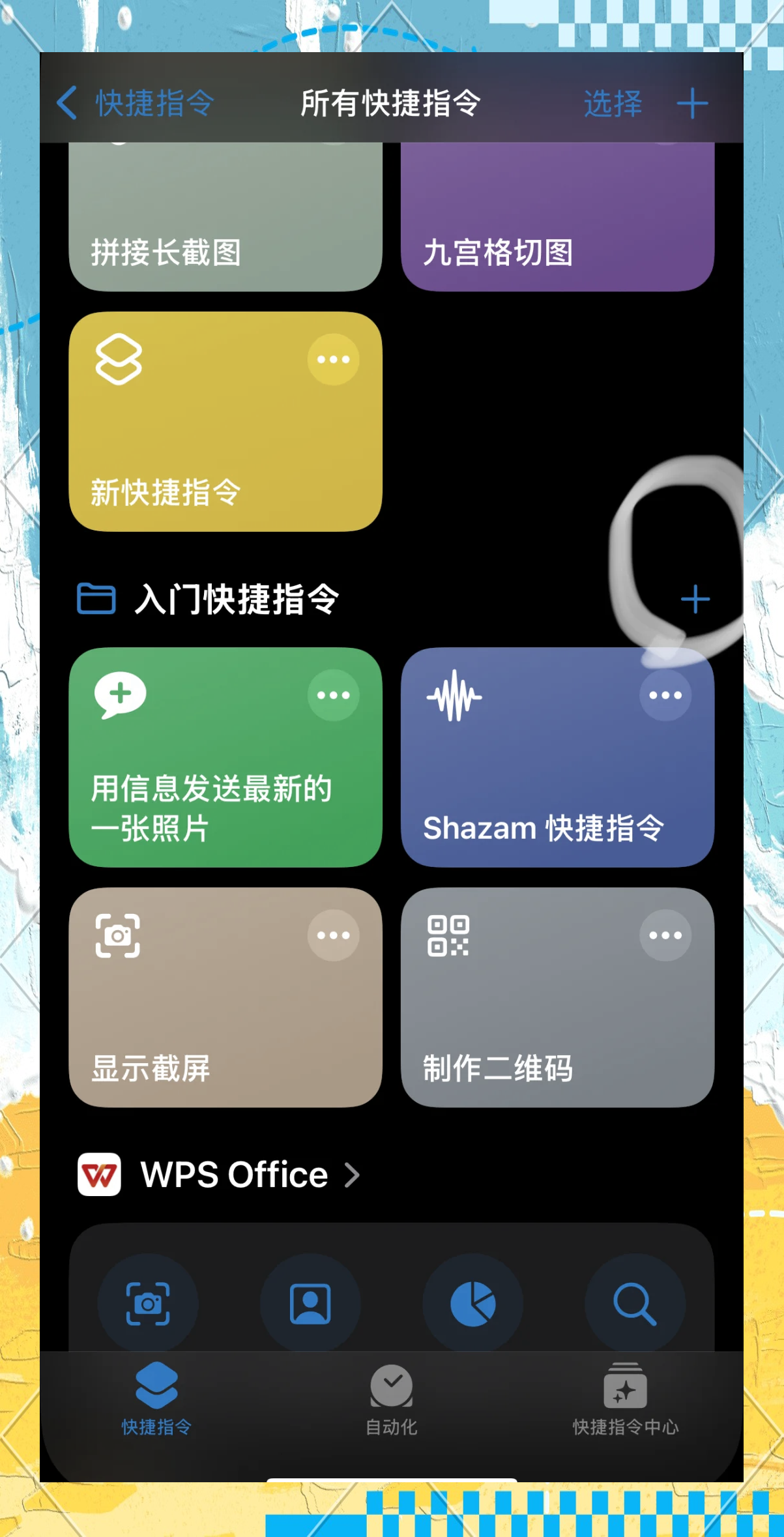The height and width of the screenshot is (1537, 784).
Task: Edit 显示截屏 via its more button
Action: [333, 935]
